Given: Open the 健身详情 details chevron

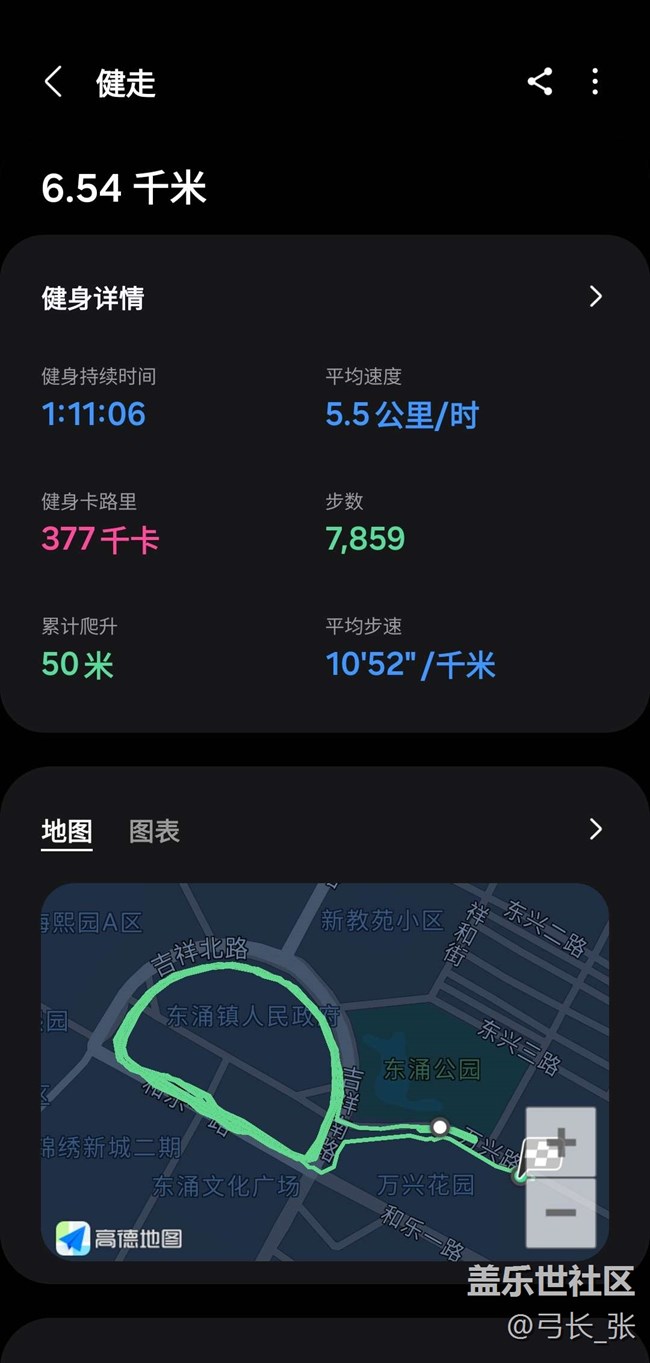Looking at the screenshot, I should (x=596, y=296).
